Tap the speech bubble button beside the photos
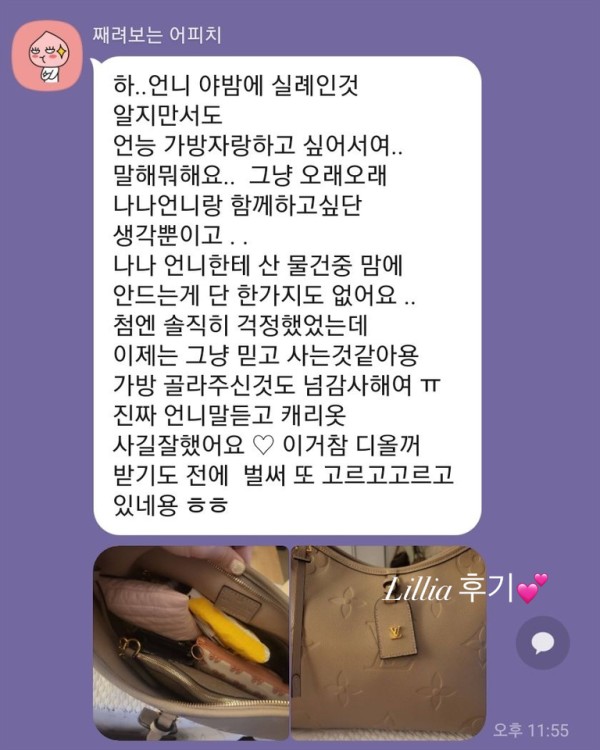The image size is (600, 750). click(542, 641)
